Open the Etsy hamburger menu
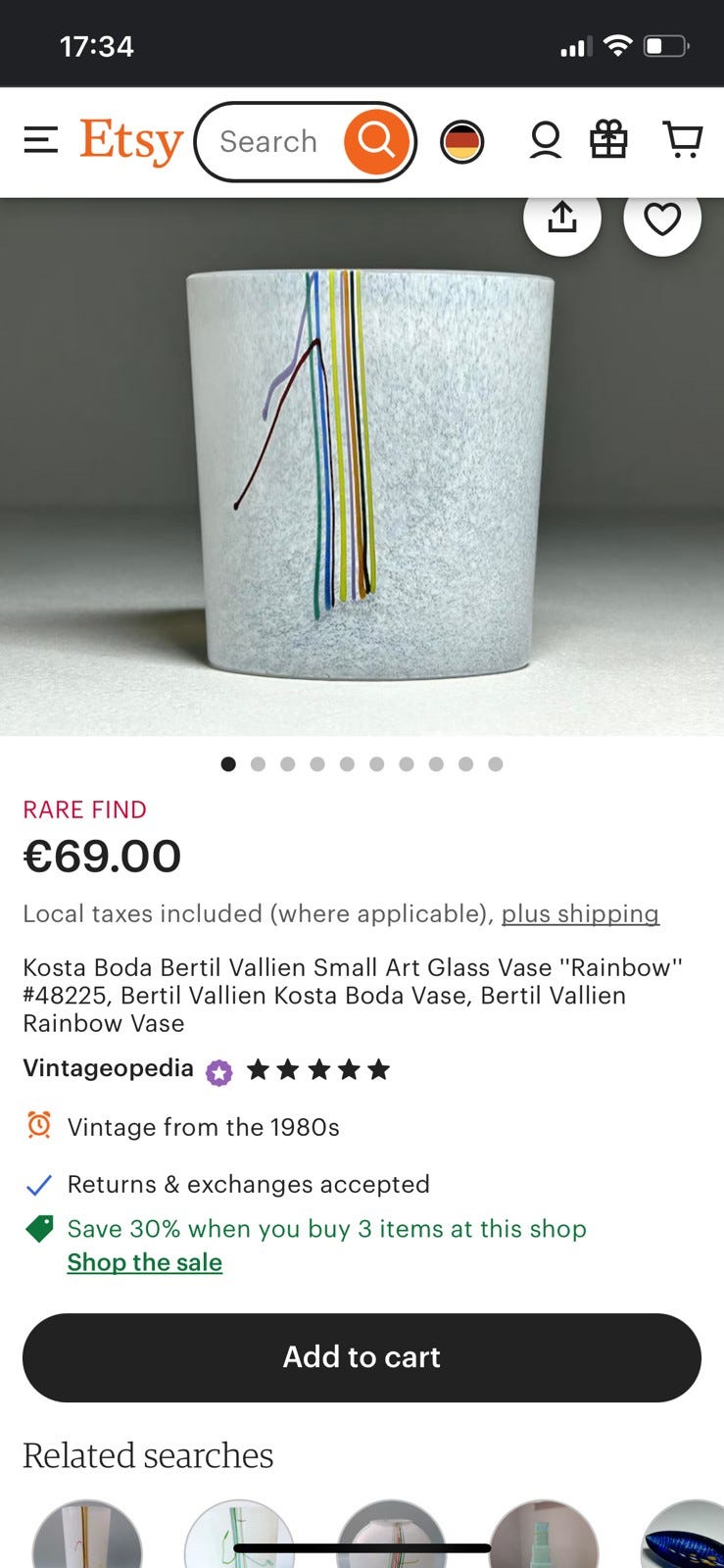The height and width of the screenshot is (1568, 724). pyautogui.click(x=40, y=140)
